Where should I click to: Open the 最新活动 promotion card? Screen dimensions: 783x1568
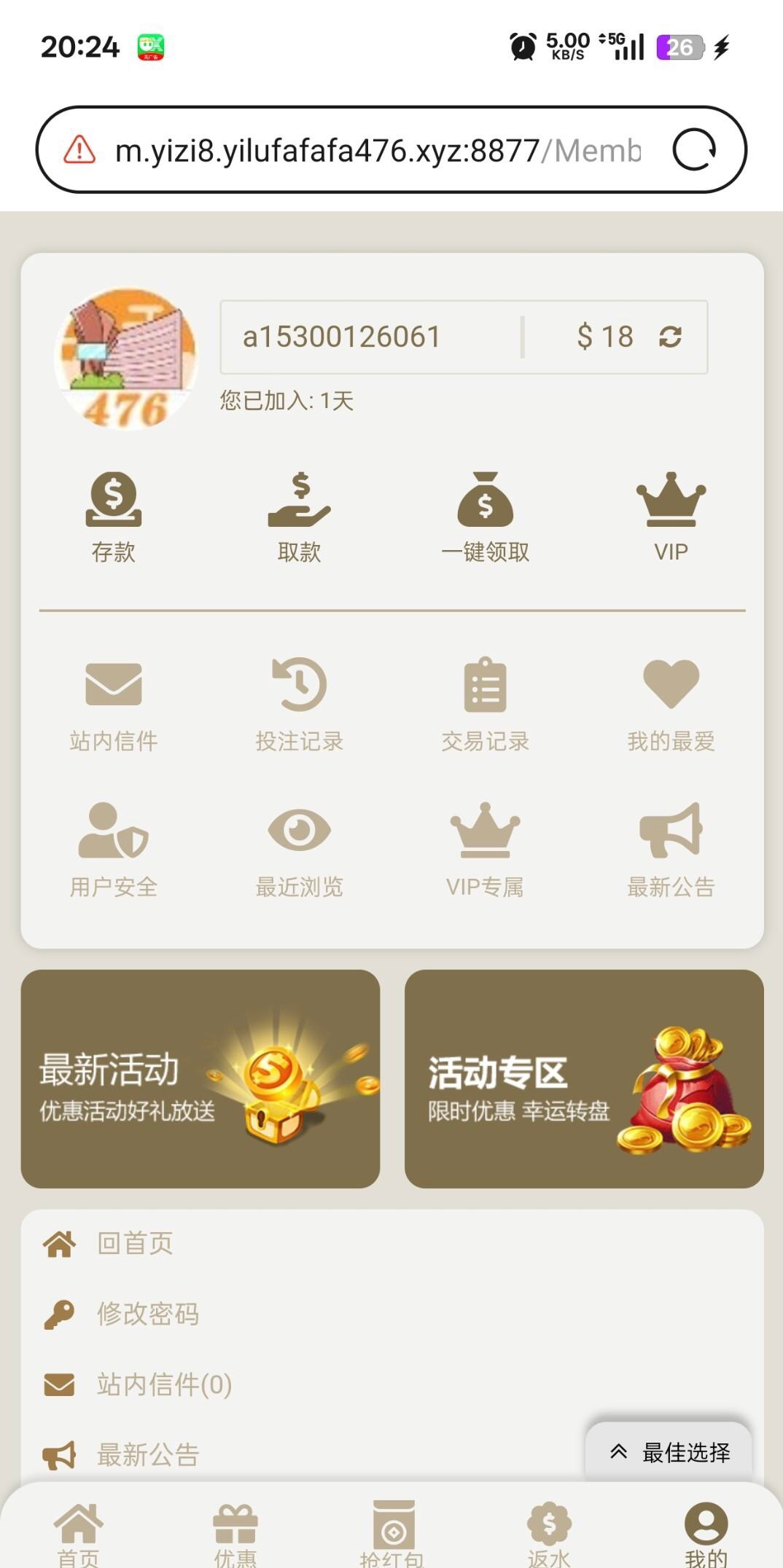coord(200,1078)
